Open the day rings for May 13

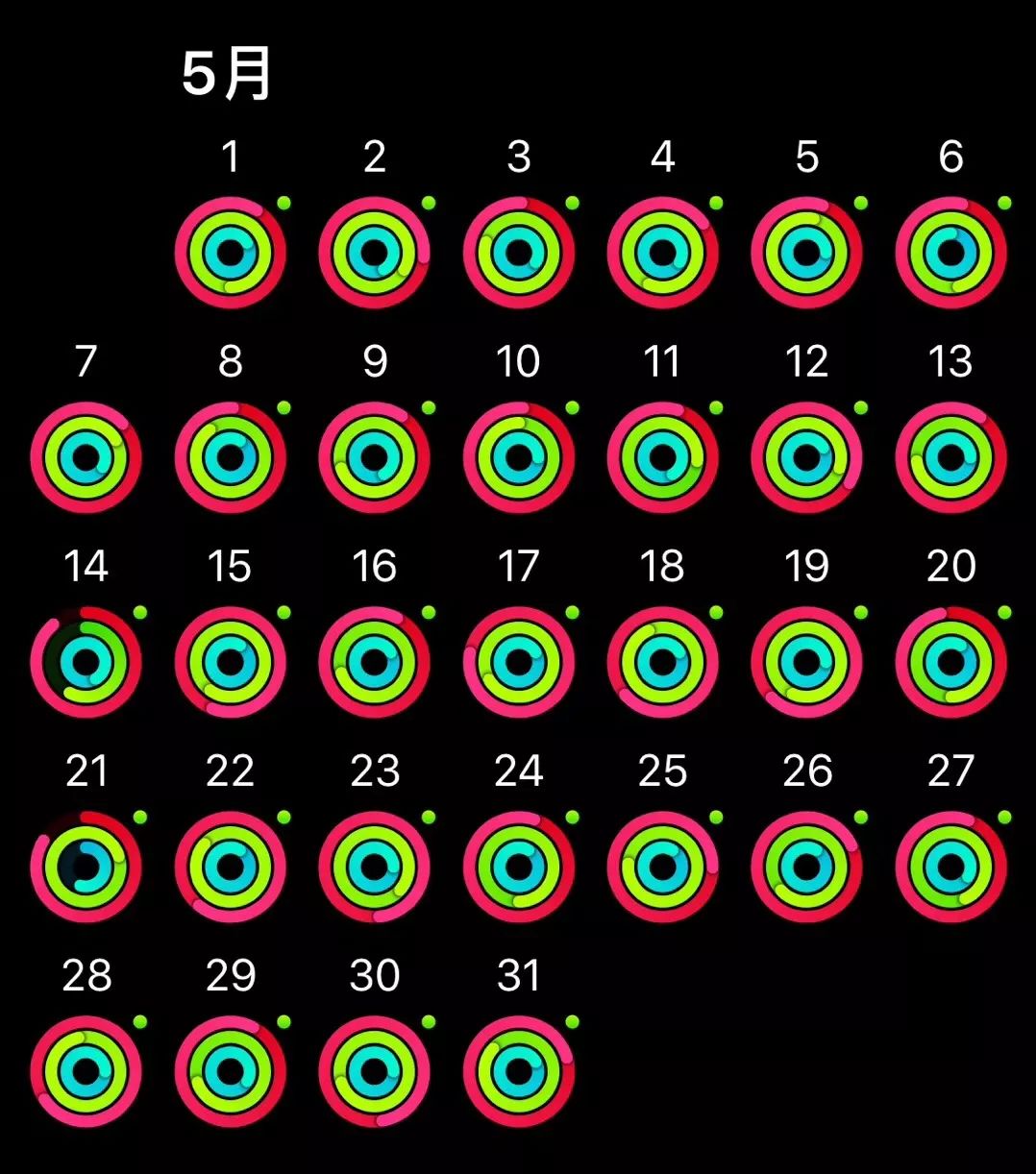950,457
